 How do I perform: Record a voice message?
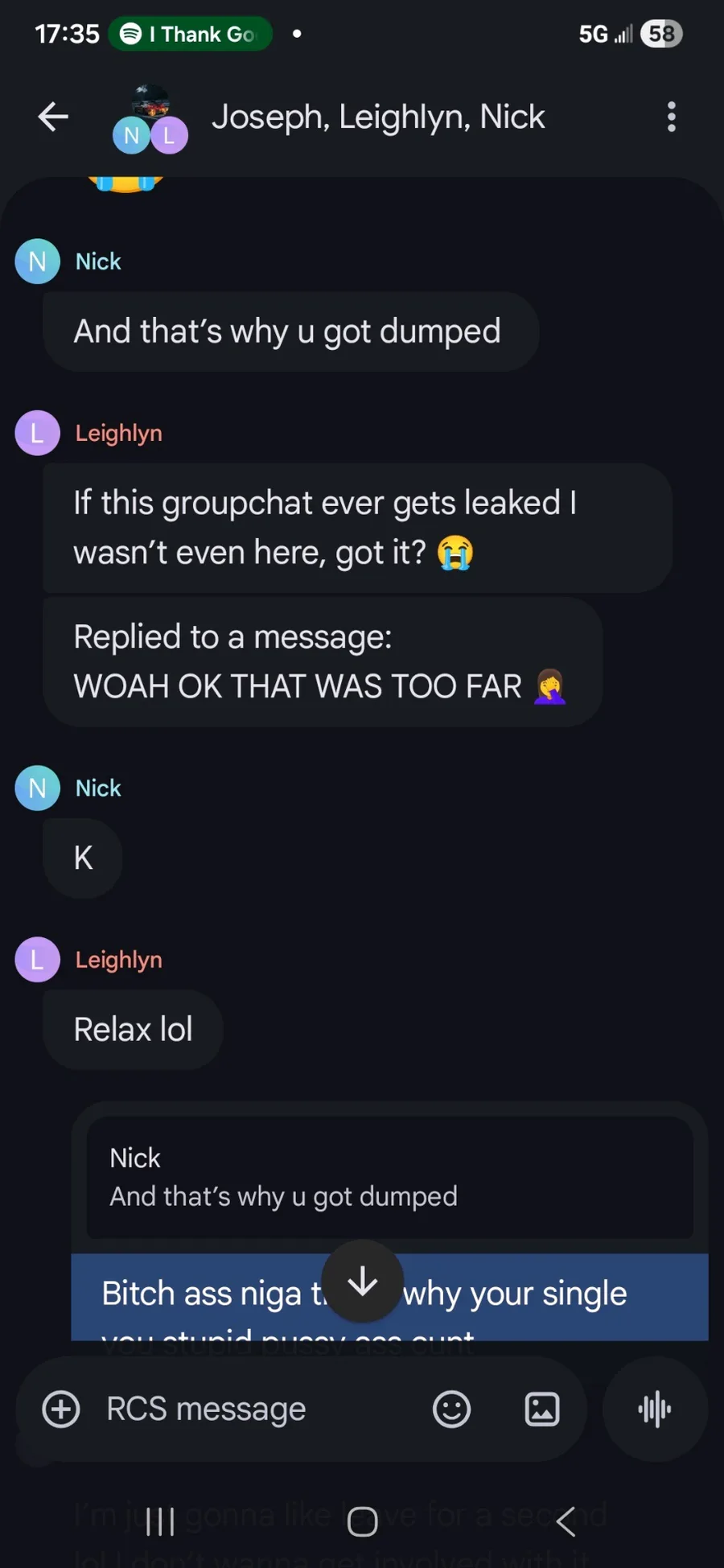655,1410
